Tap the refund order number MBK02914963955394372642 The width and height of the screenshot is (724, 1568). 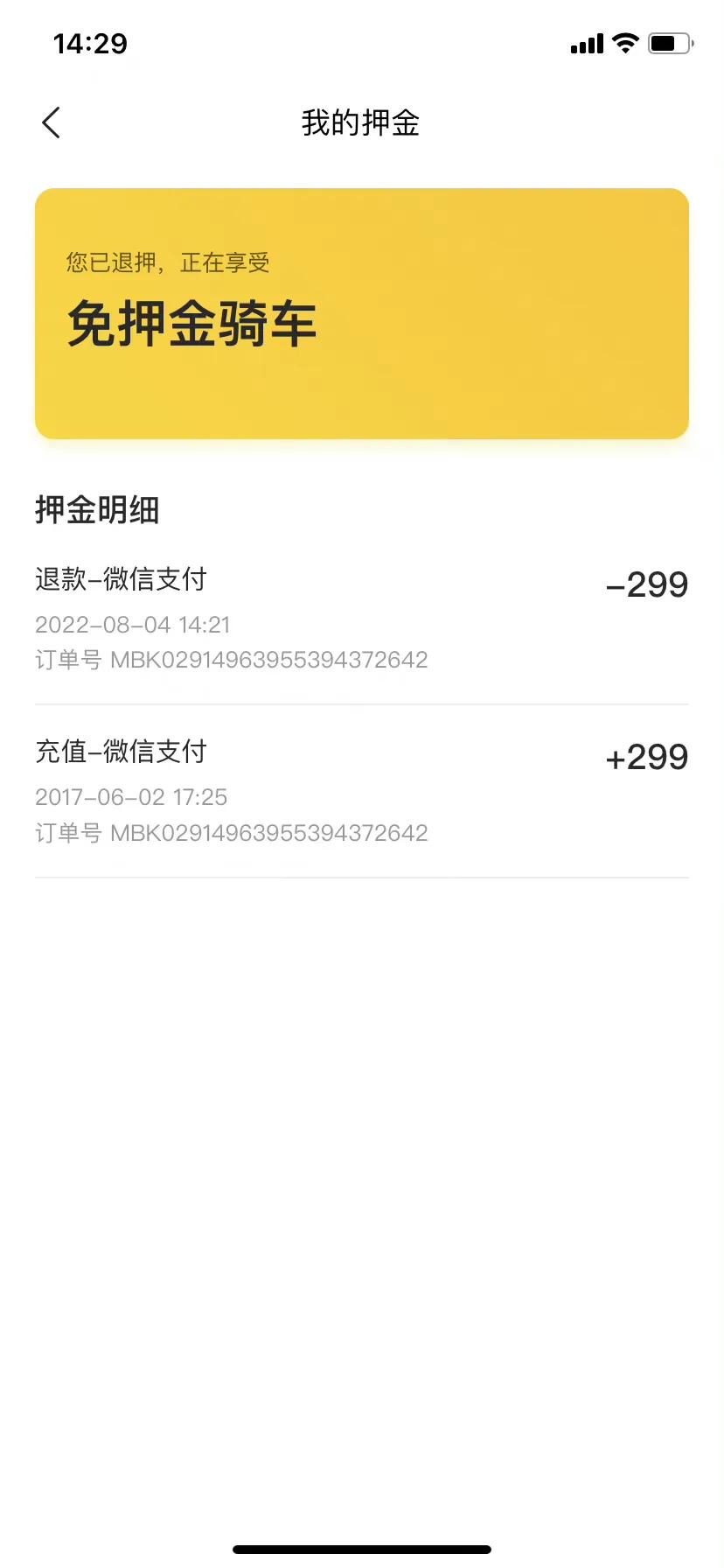[x=231, y=659]
